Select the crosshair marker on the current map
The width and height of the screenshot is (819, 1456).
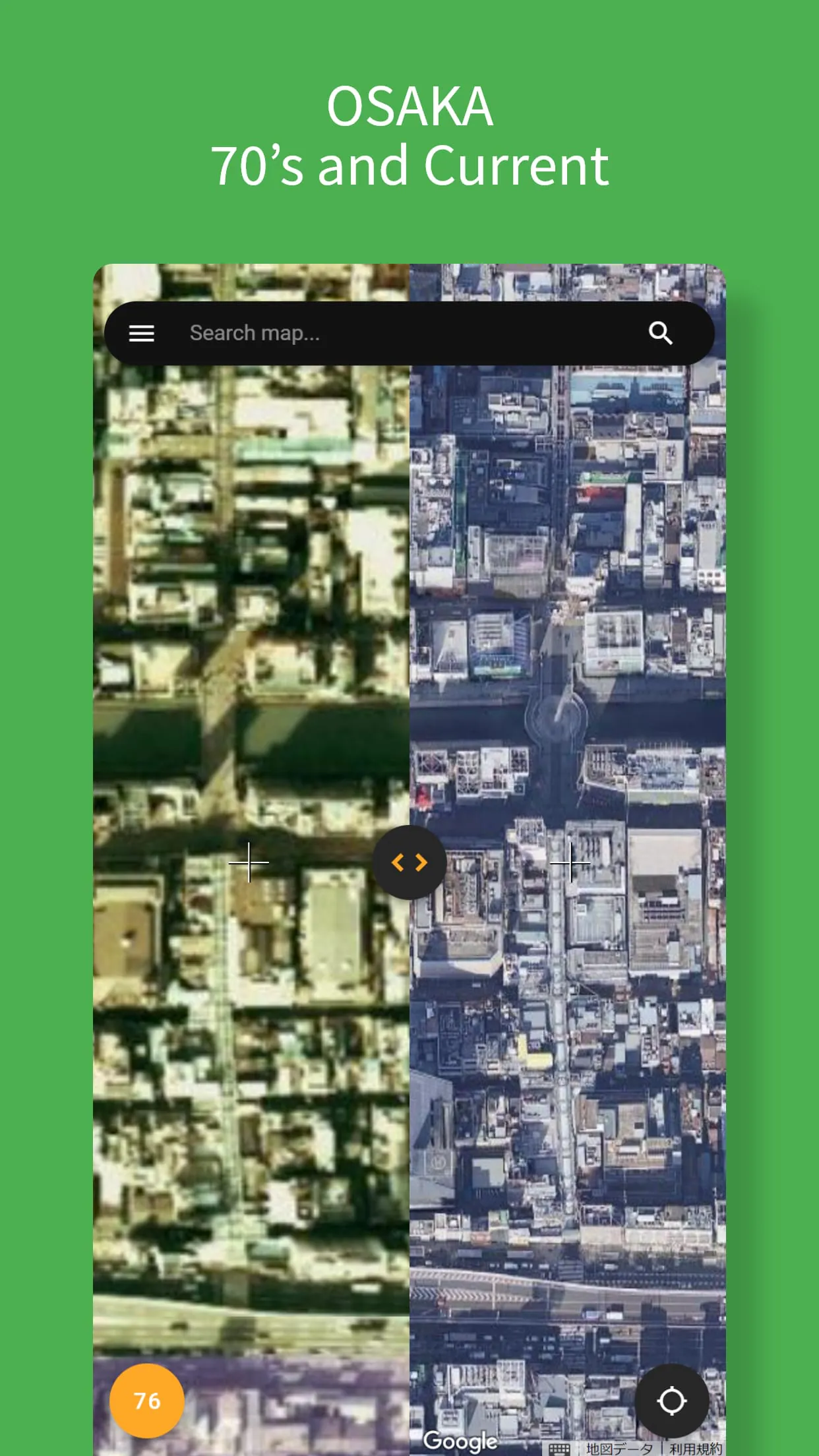(x=570, y=861)
